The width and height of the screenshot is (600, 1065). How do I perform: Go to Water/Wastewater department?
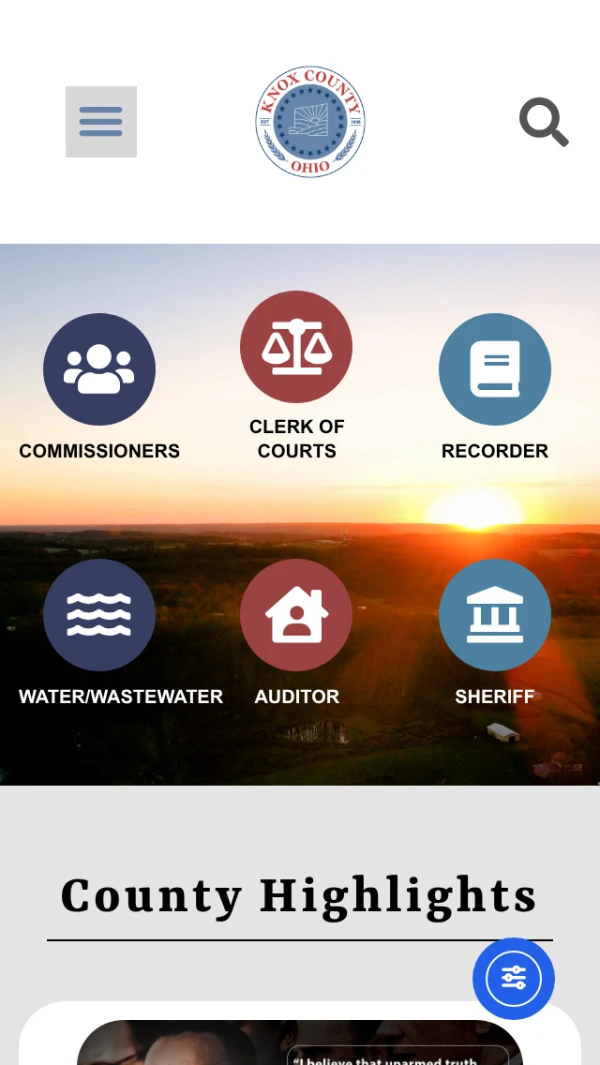point(99,615)
